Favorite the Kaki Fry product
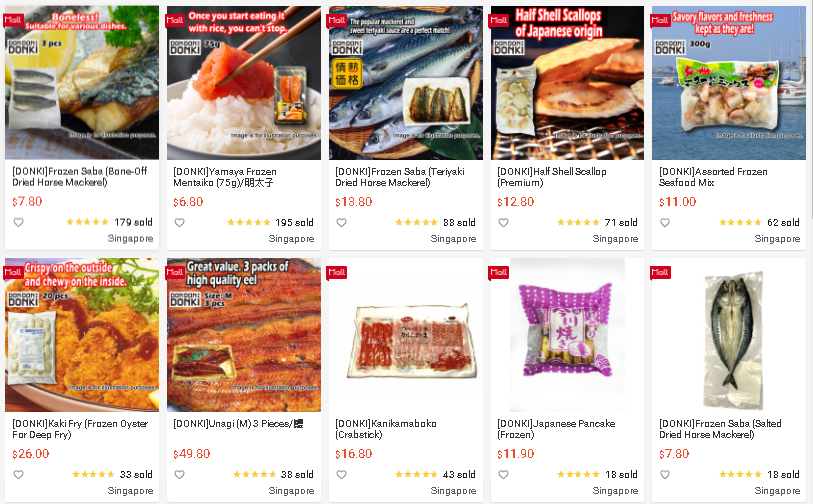This screenshot has width=813, height=504. pyautogui.click(x=18, y=475)
